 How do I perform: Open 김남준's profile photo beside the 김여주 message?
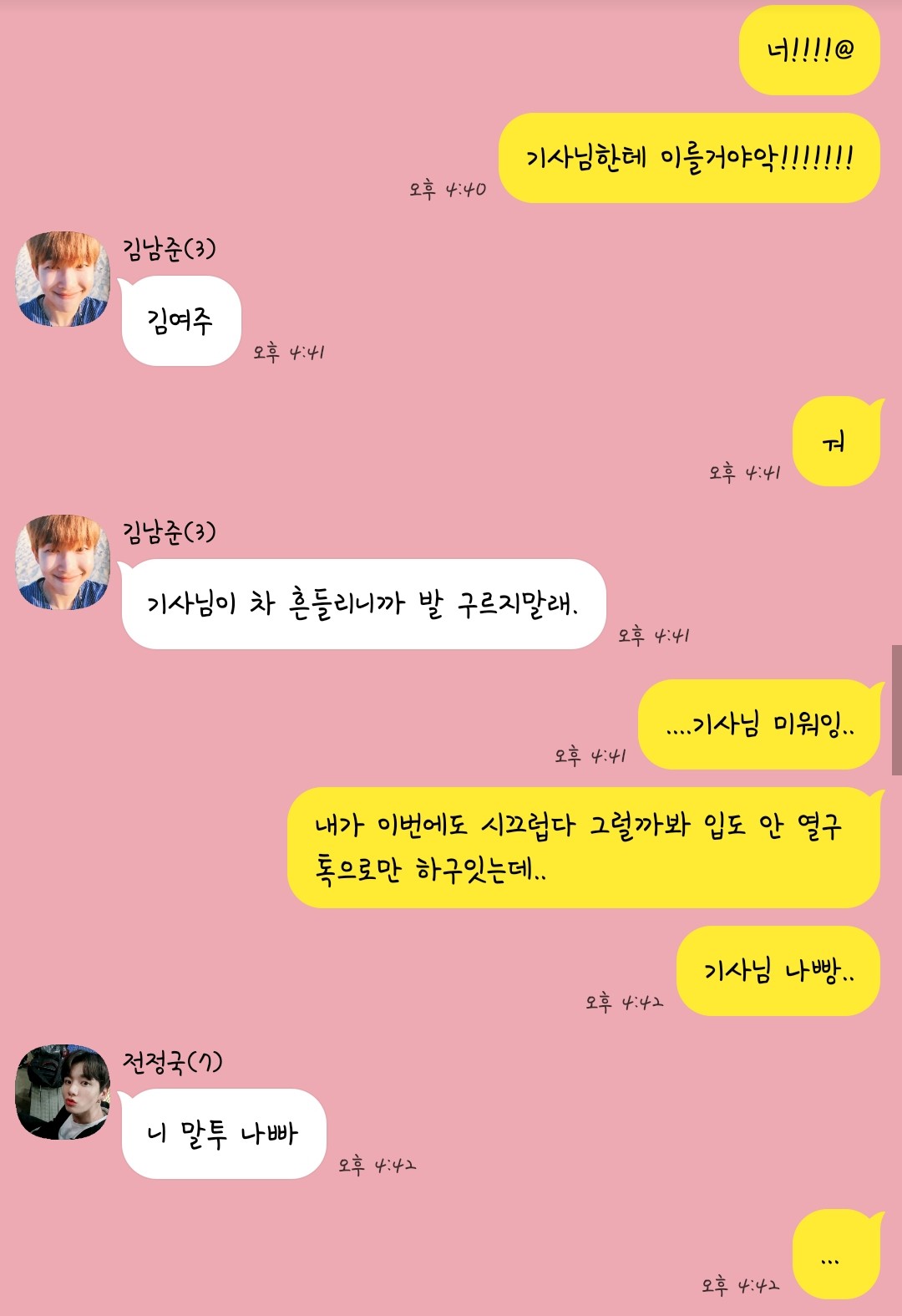pyautogui.click(x=63, y=279)
